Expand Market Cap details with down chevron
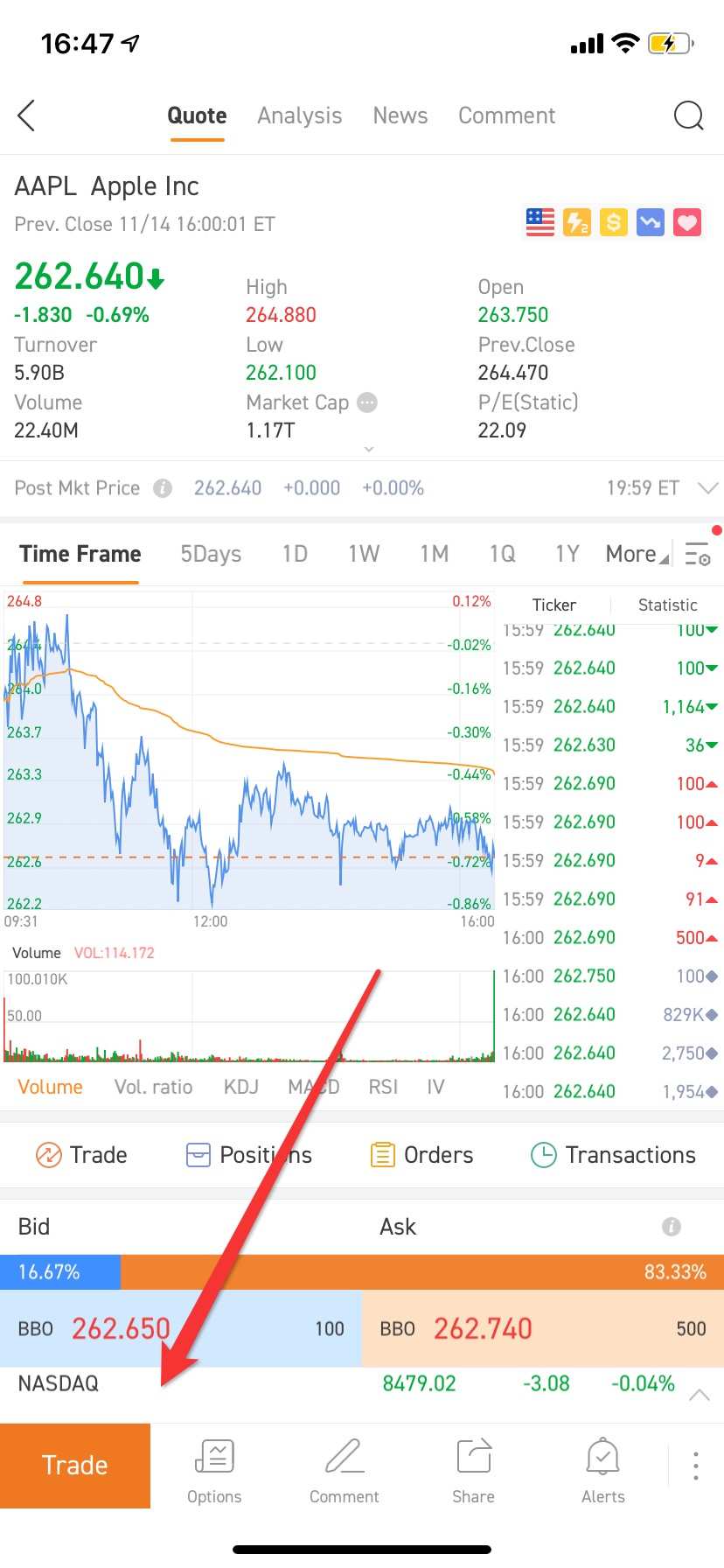 369,449
